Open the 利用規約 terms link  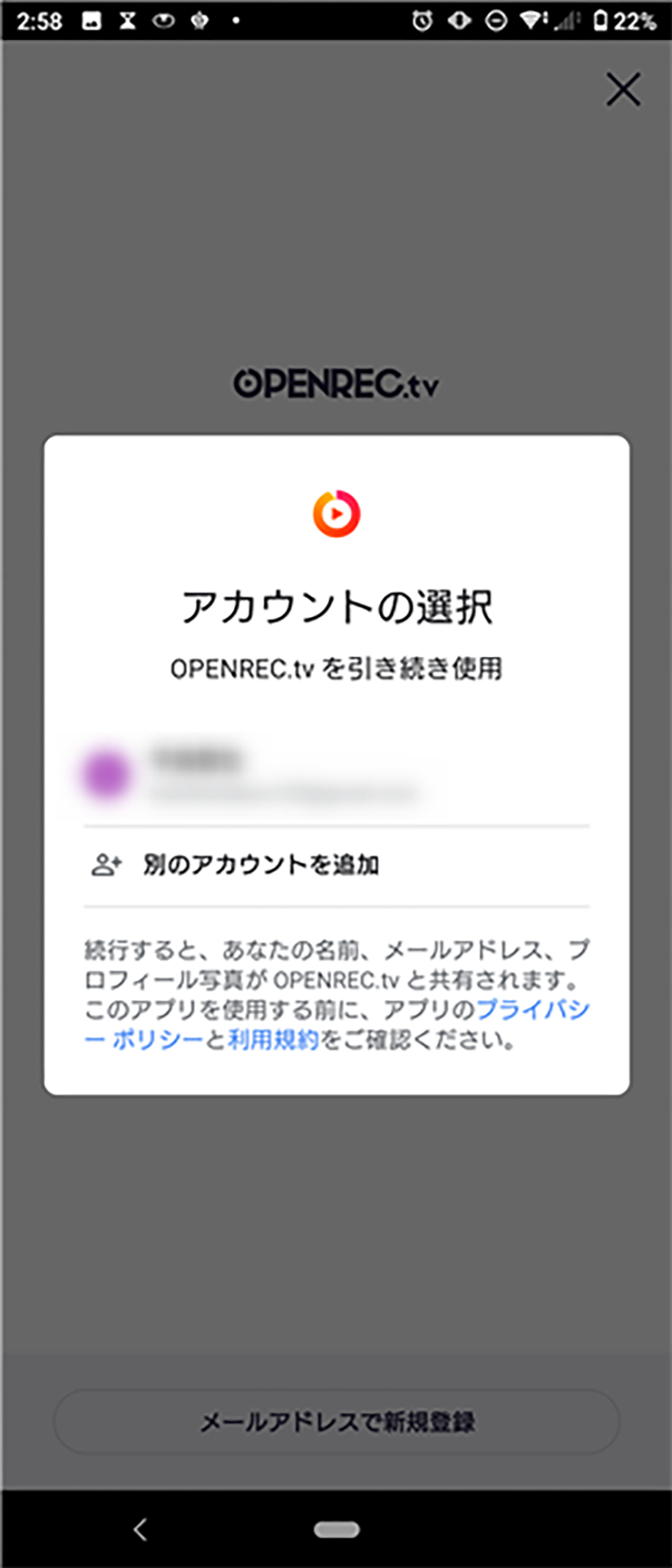[273, 1040]
